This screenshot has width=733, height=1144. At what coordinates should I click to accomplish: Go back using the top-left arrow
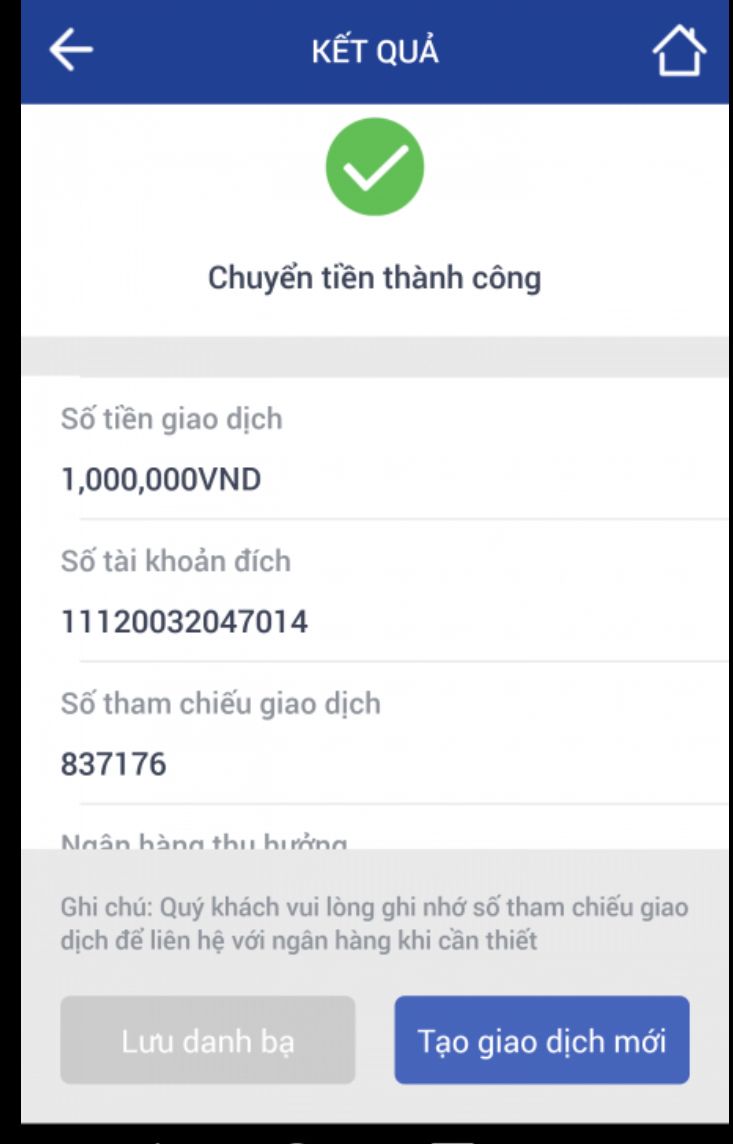tap(71, 52)
